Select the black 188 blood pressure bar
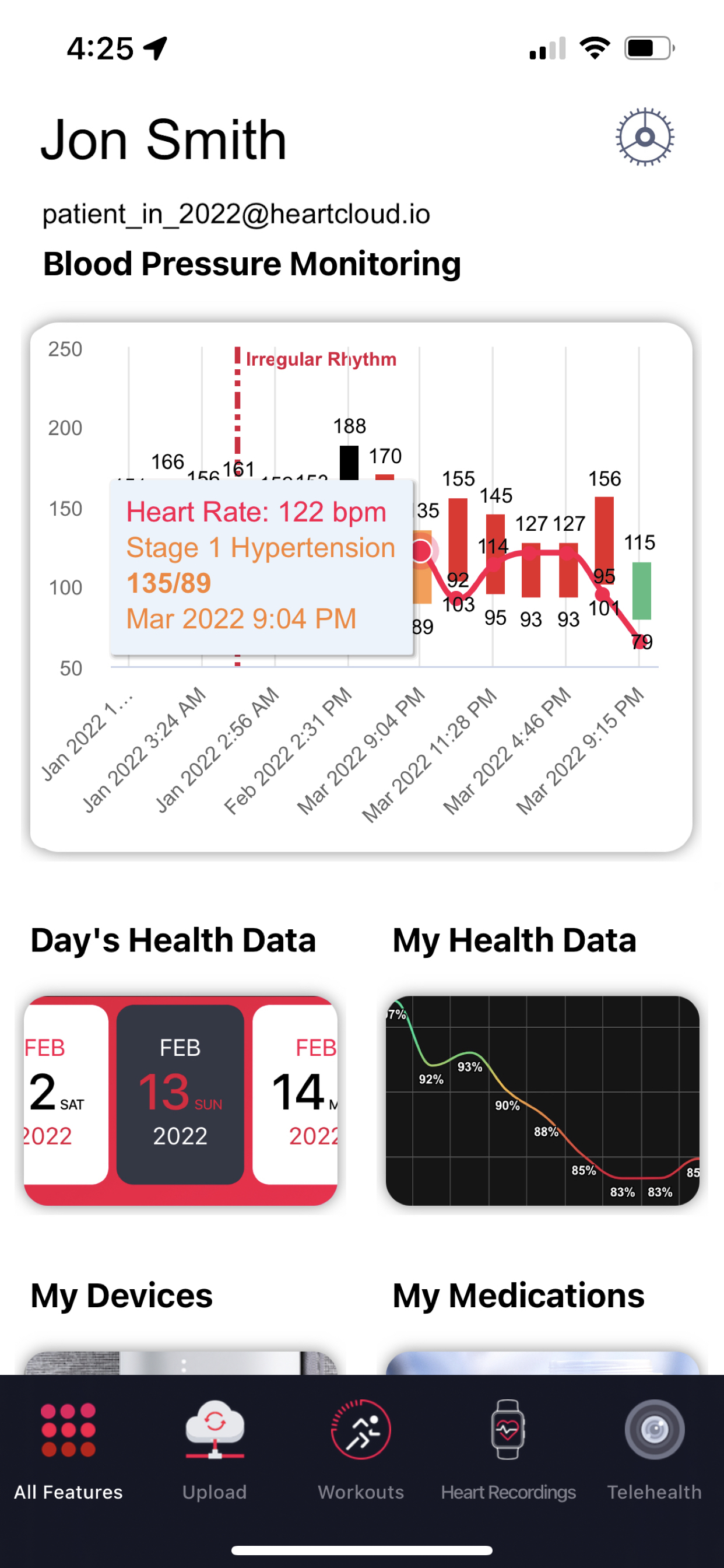Viewport: 724px width, 1568px height. click(x=349, y=463)
